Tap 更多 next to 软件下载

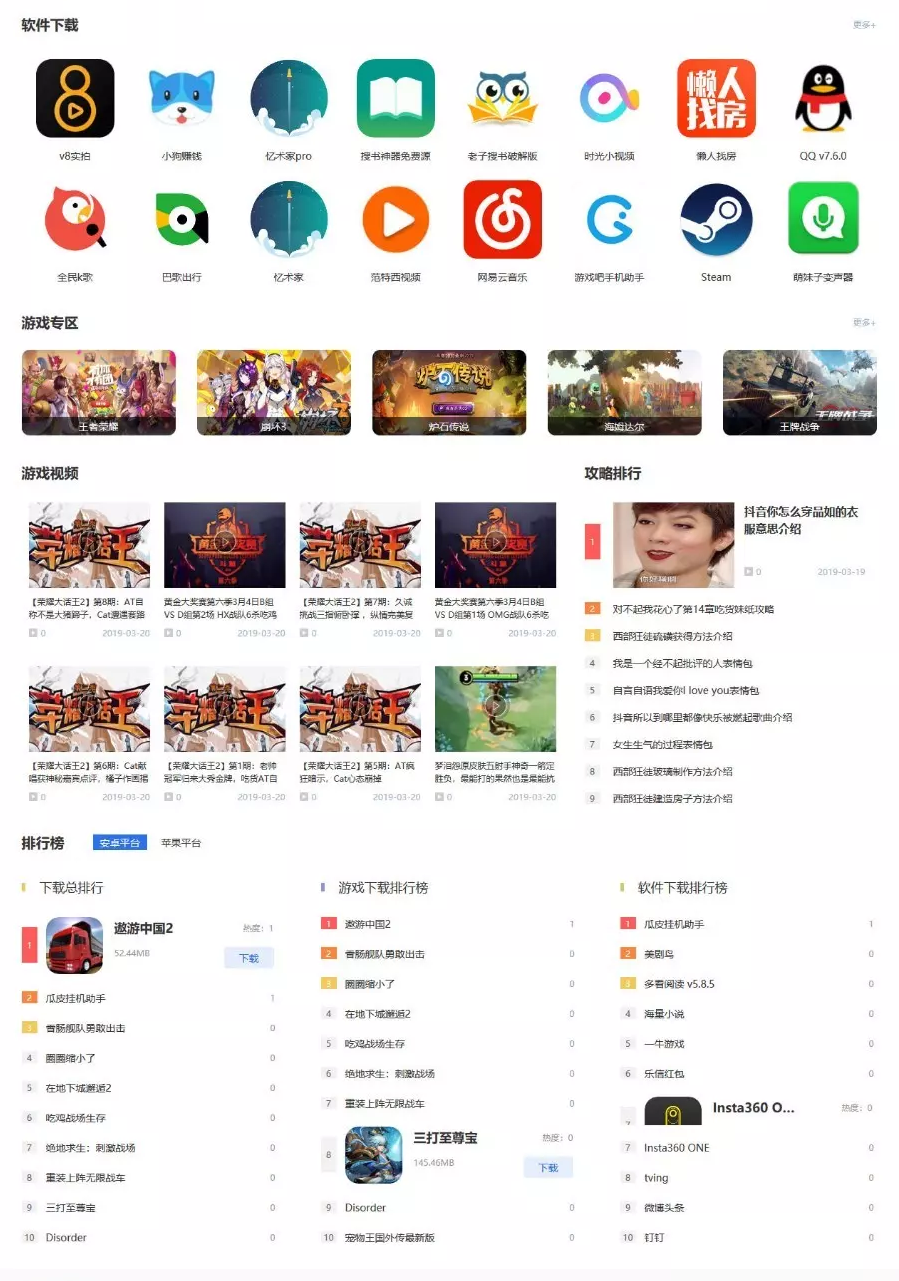[864, 25]
